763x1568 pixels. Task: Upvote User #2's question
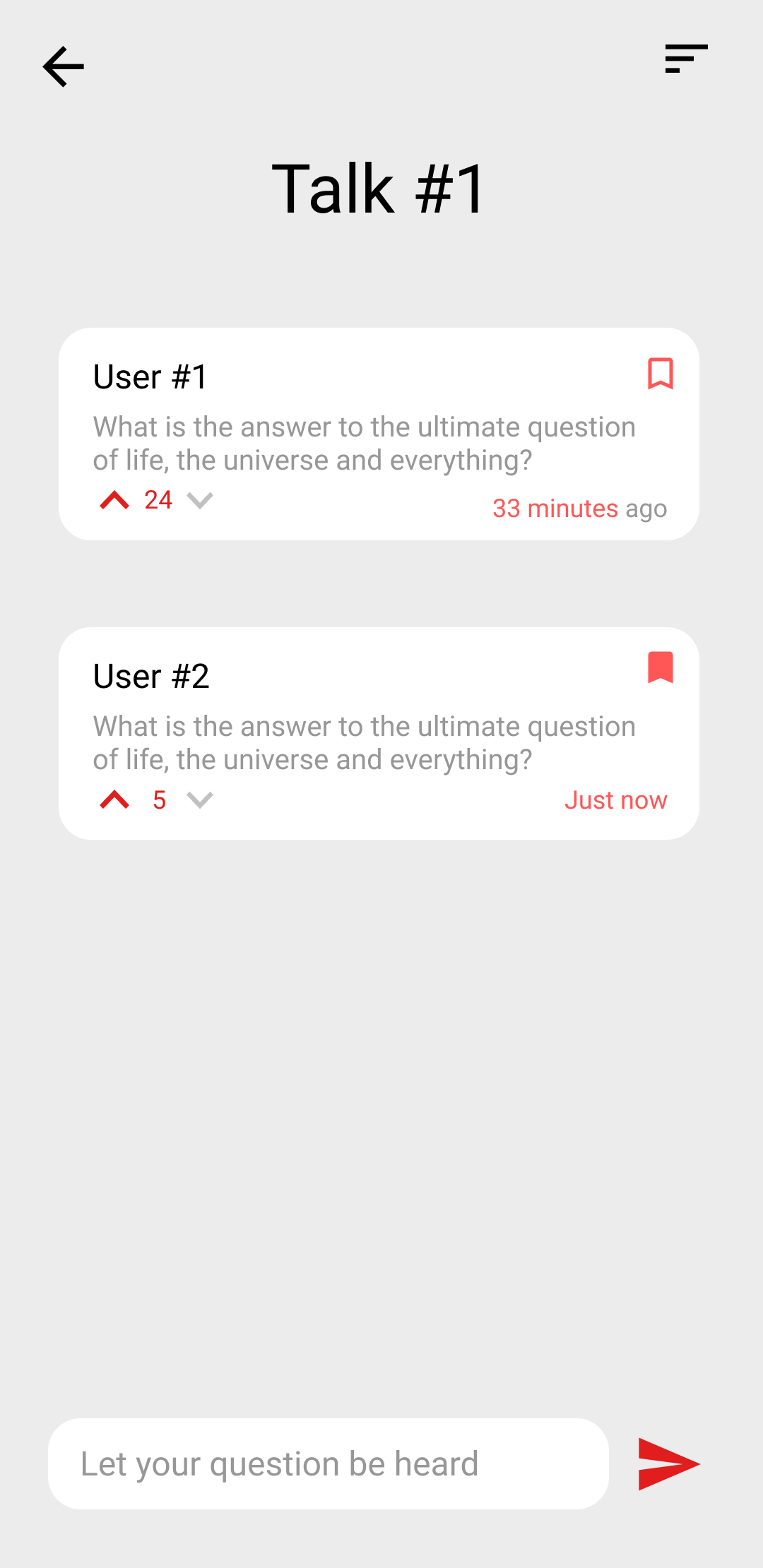pos(114,800)
